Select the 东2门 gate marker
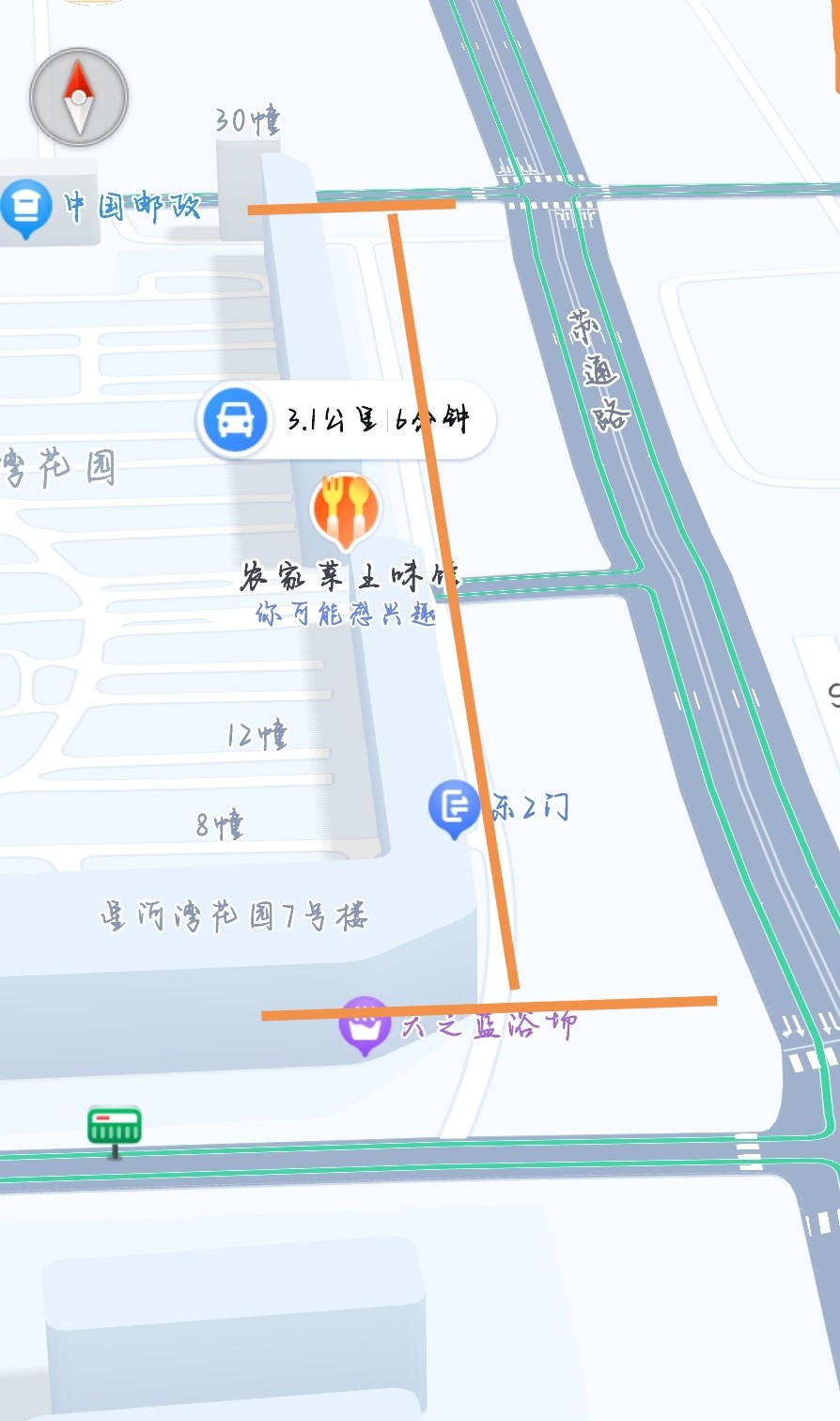 click(454, 808)
